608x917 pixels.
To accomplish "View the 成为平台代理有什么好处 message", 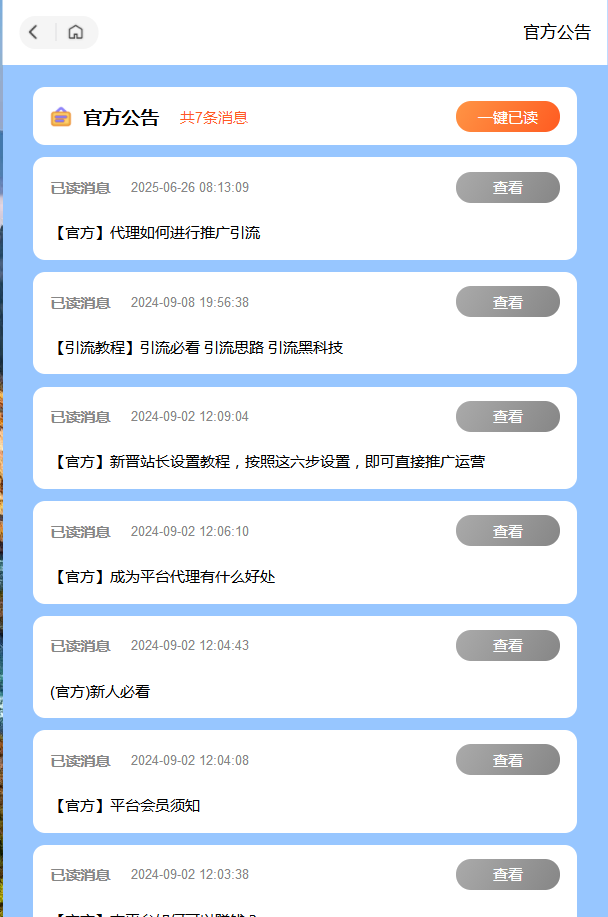I will click(x=507, y=531).
